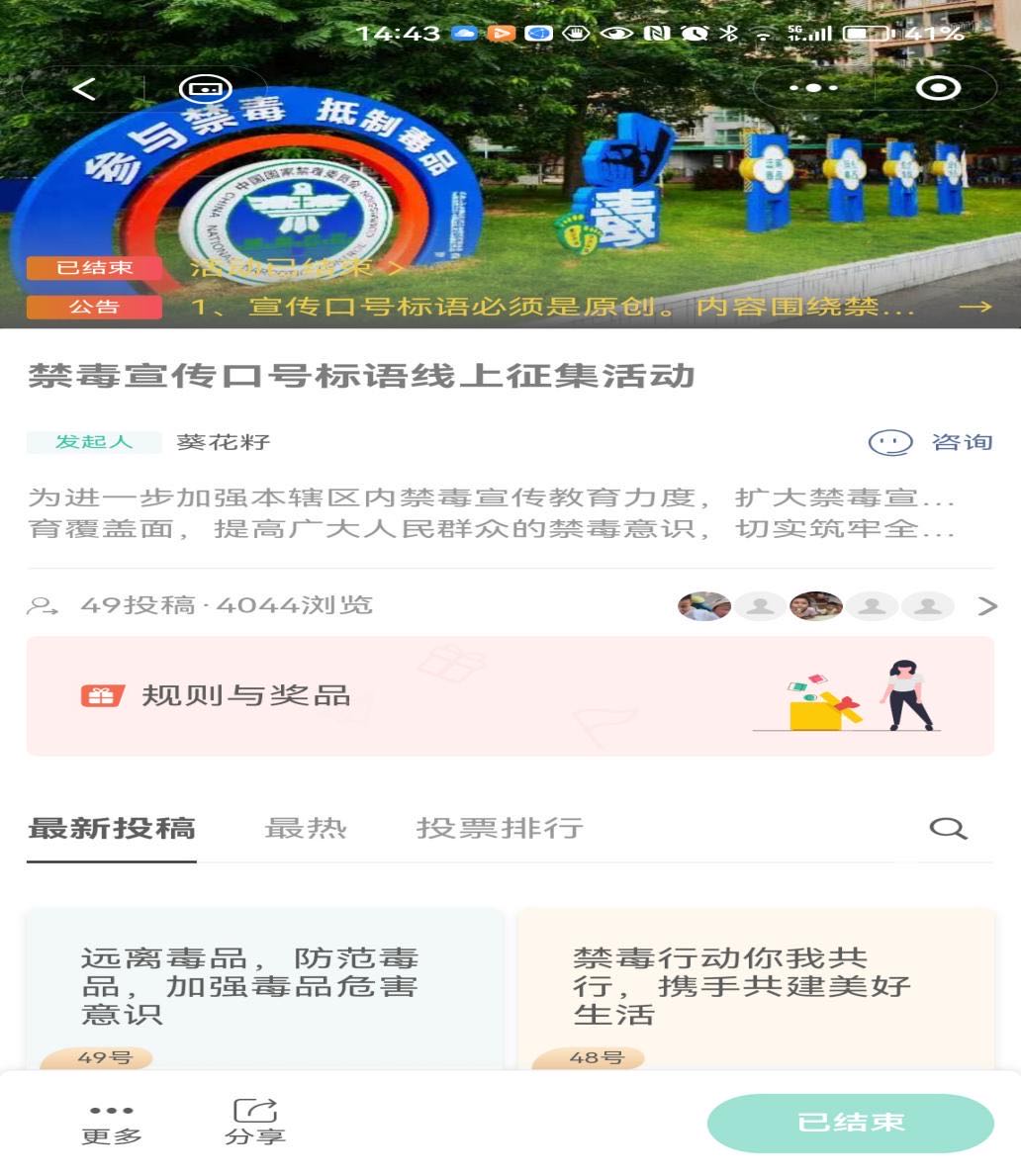Viewport: 1021px width, 1176px height.
Task: Search submissions with the magnifier icon
Action: click(948, 829)
